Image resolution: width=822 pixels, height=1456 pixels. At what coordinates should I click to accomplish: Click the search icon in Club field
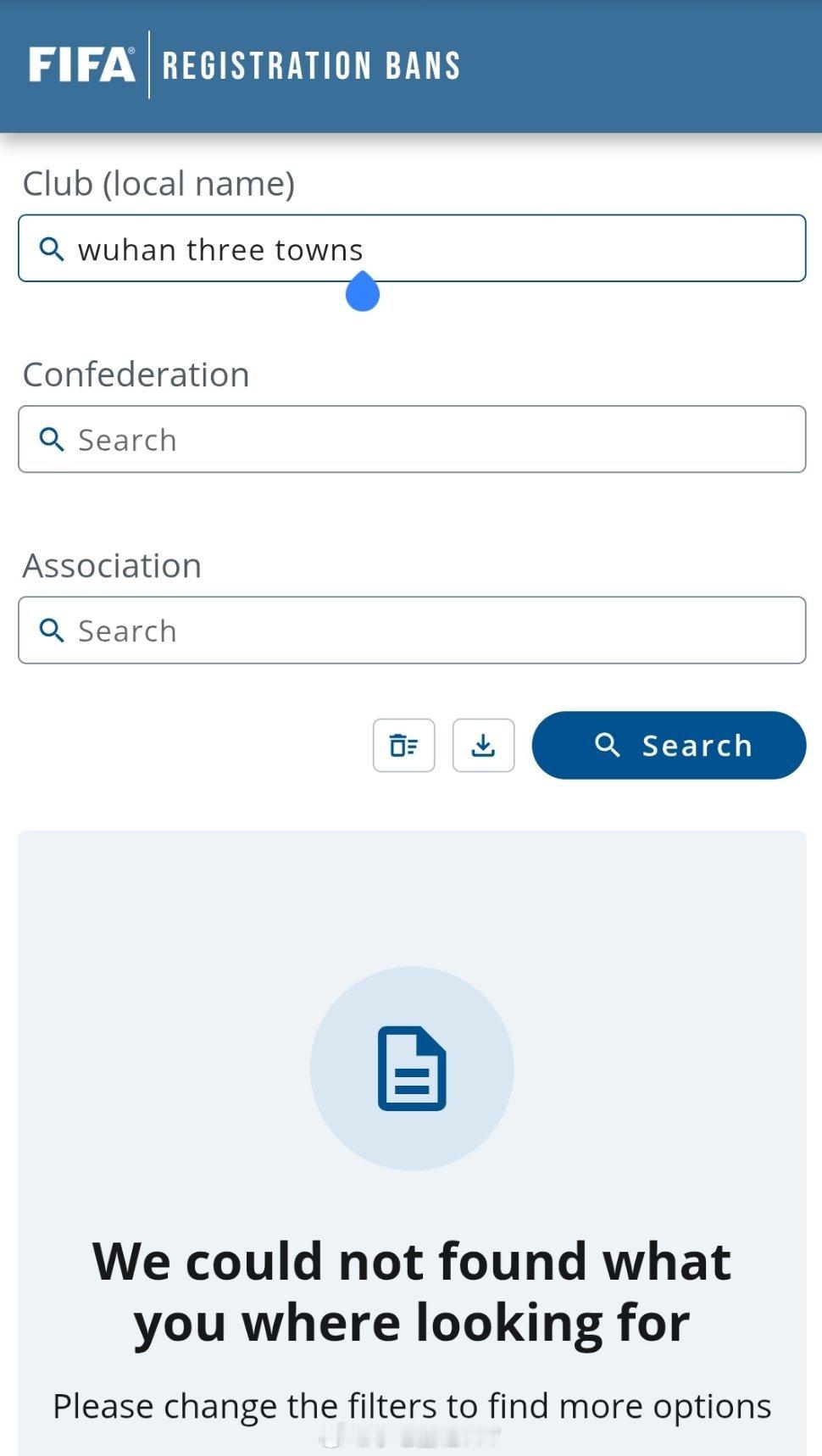point(53,249)
